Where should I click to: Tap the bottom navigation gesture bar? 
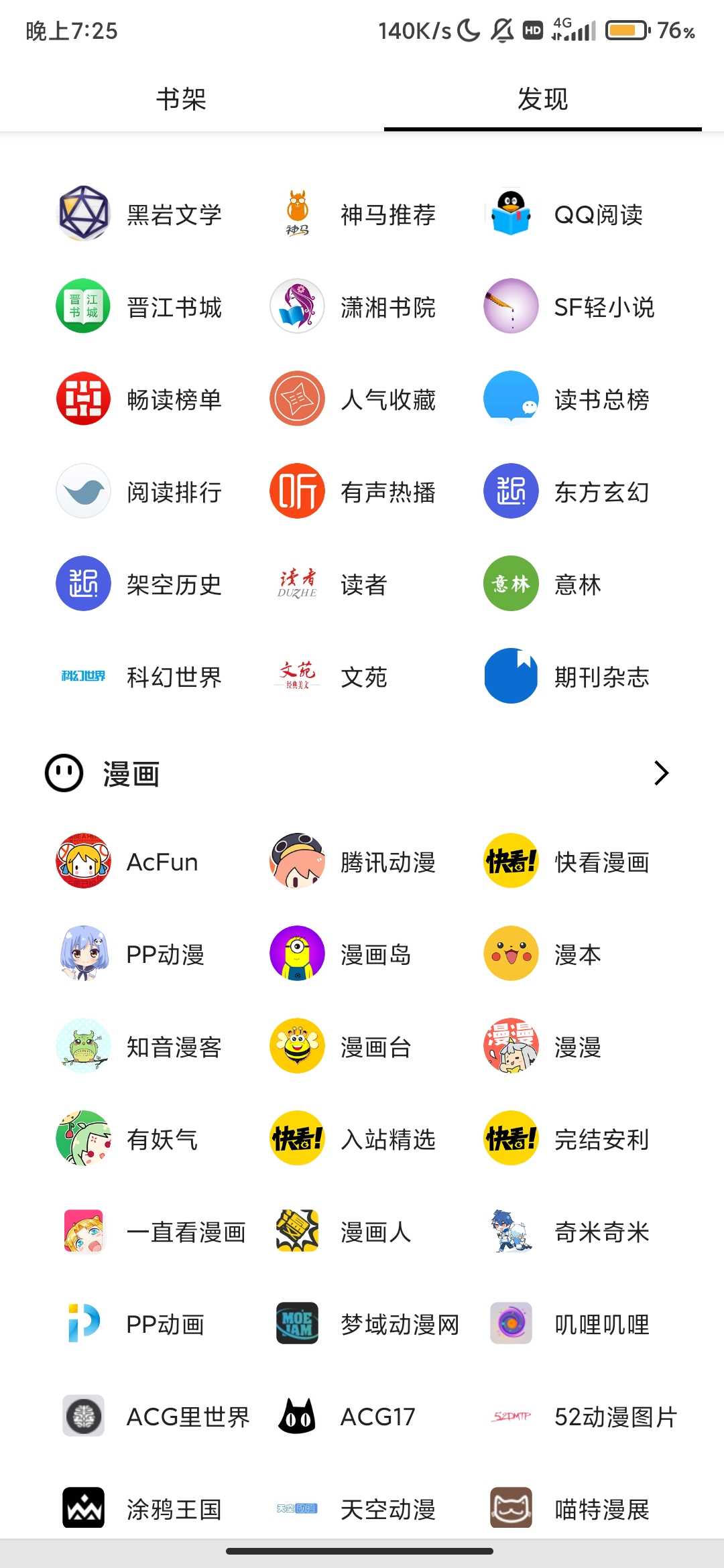pyautogui.click(x=362, y=1551)
